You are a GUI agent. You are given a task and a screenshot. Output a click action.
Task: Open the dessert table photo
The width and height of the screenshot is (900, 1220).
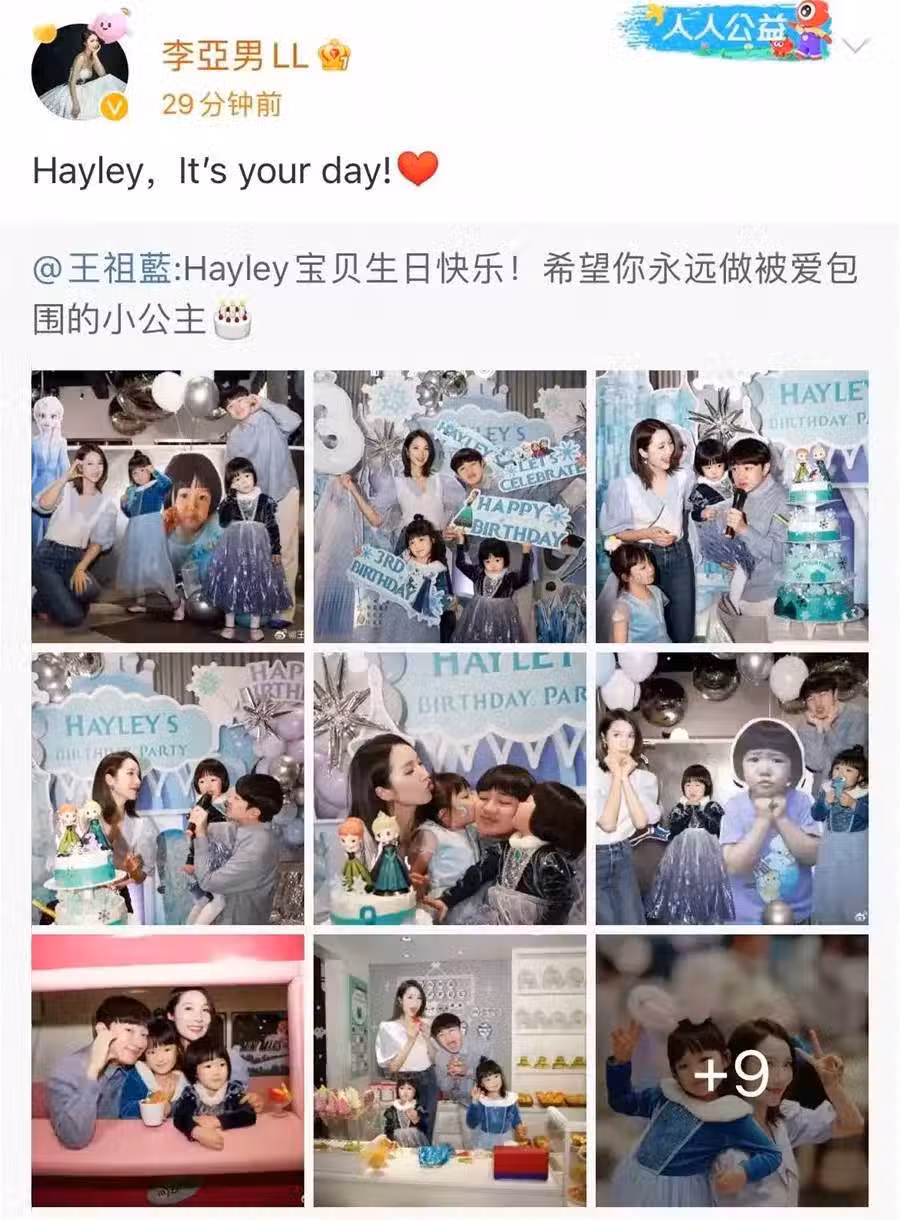[450, 1070]
